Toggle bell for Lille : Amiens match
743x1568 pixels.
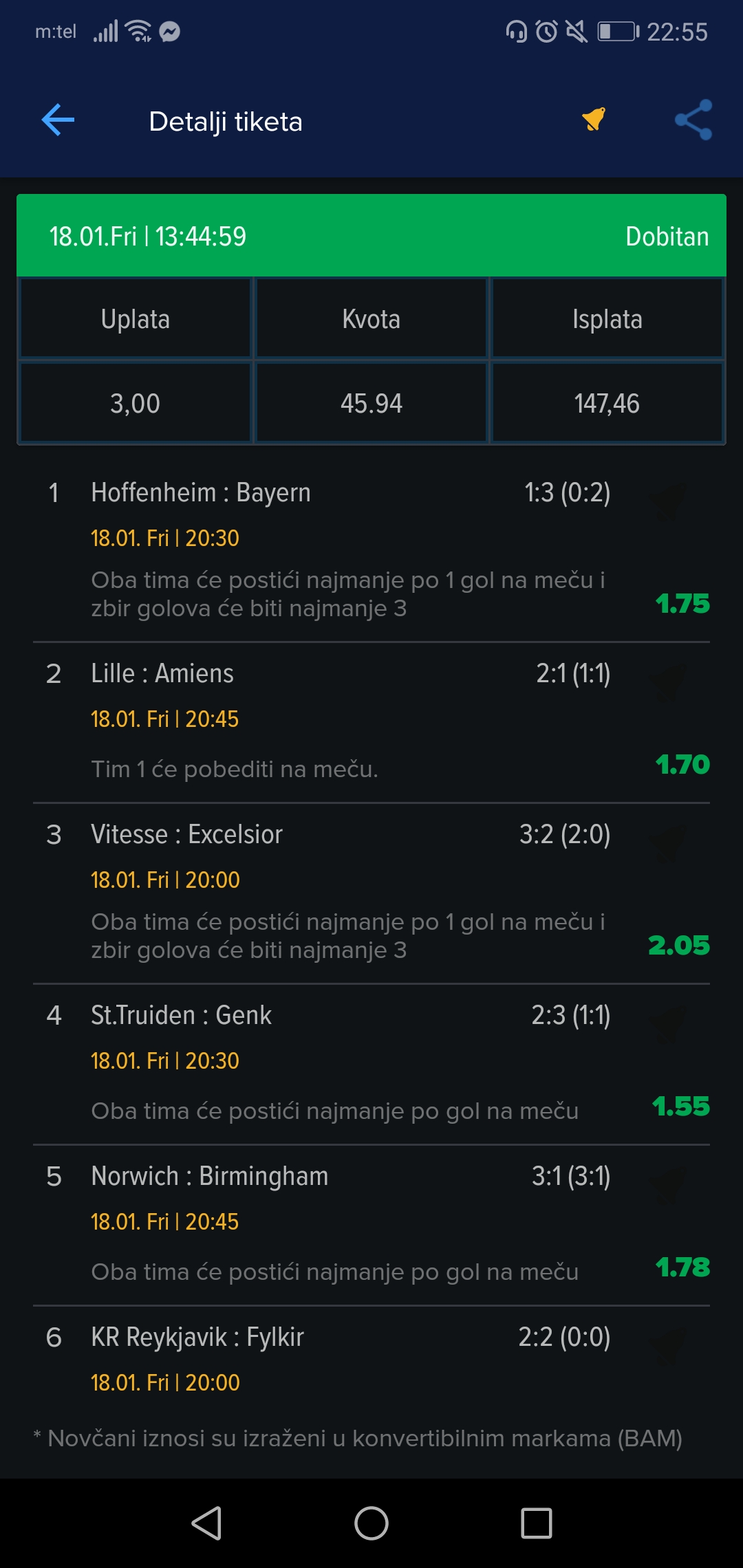click(x=669, y=682)
